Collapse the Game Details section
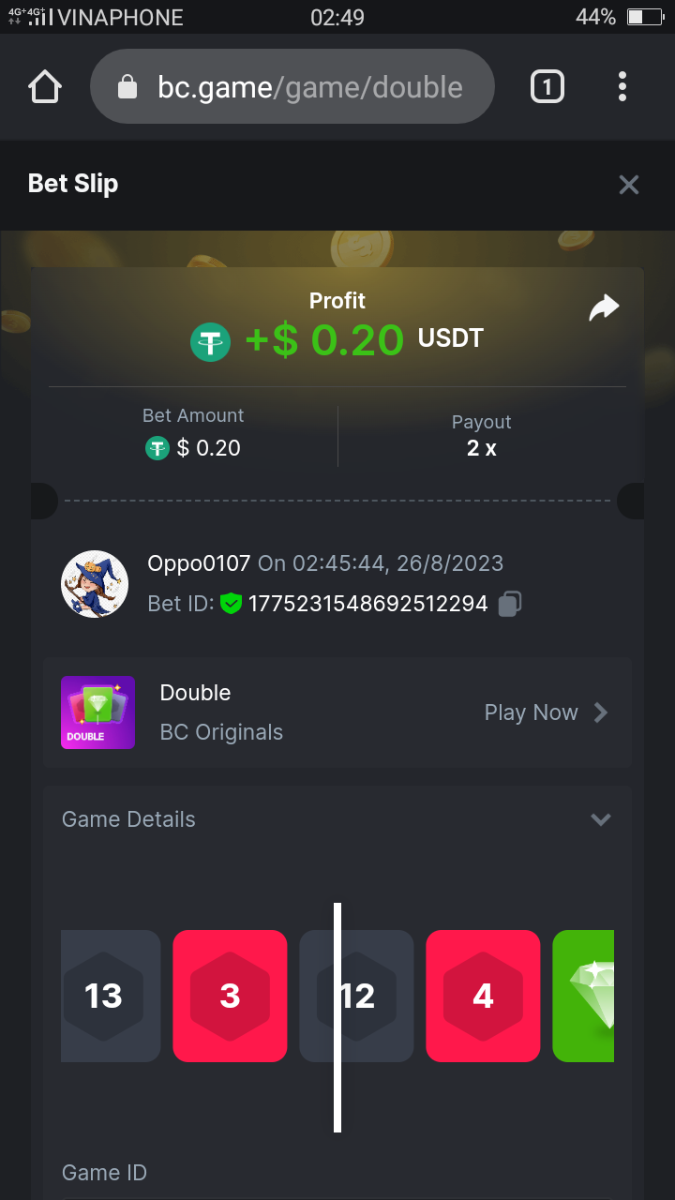This screenshot has height=1200, width=675. (x=600, y=819)
